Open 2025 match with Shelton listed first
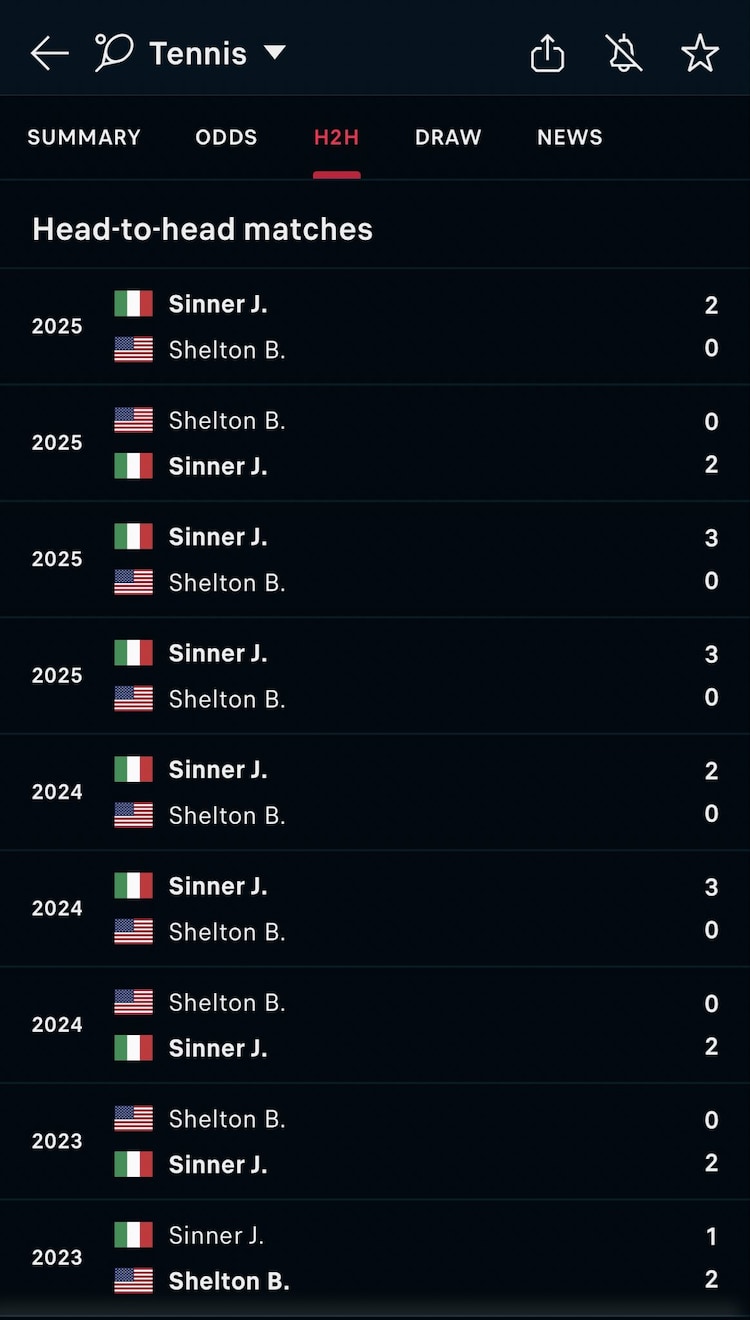This screenshot has width=750, height=1320. 375,443
